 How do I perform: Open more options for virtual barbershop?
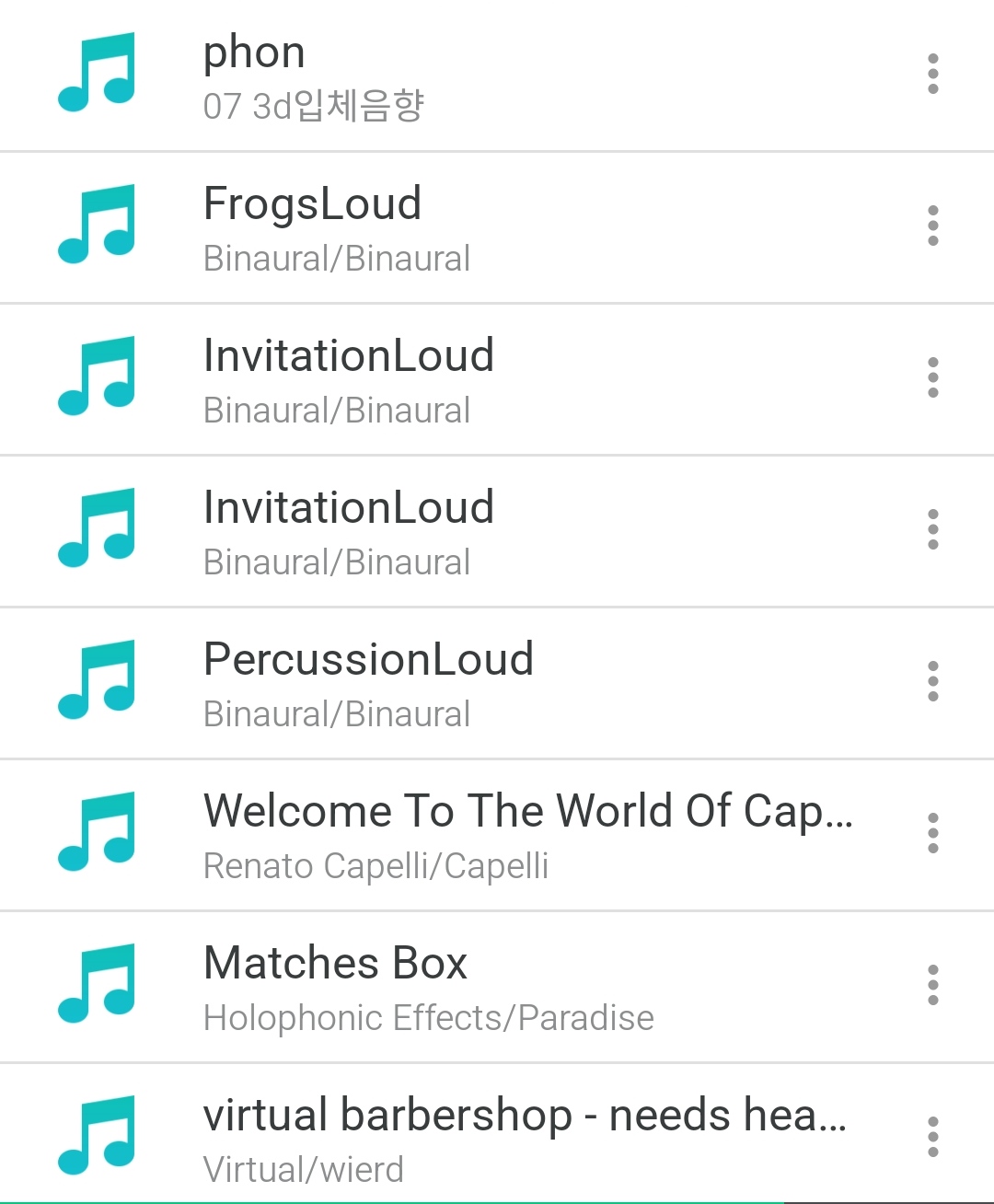(932, 1137)
